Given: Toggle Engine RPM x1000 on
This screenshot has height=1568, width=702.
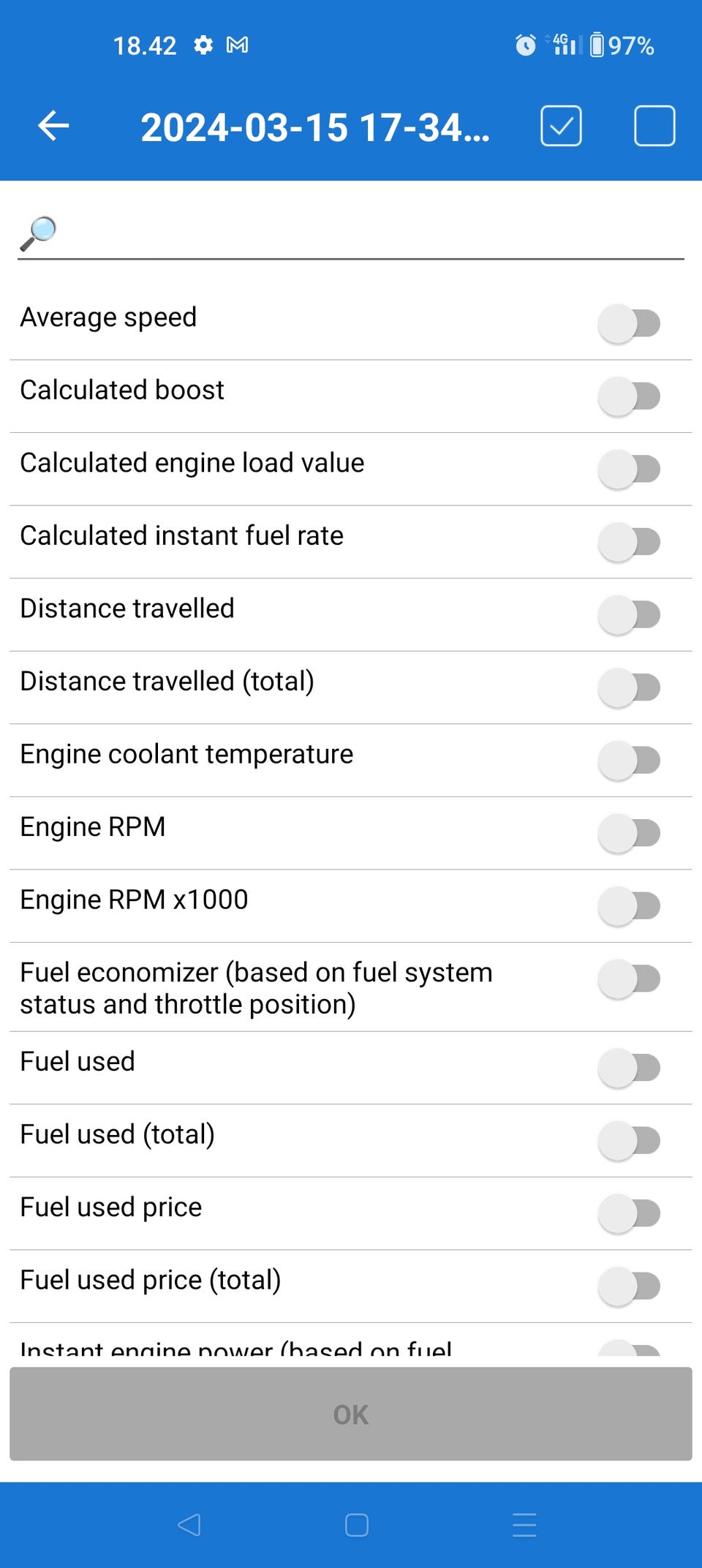Looking at the screenshot, I should 629,905.
